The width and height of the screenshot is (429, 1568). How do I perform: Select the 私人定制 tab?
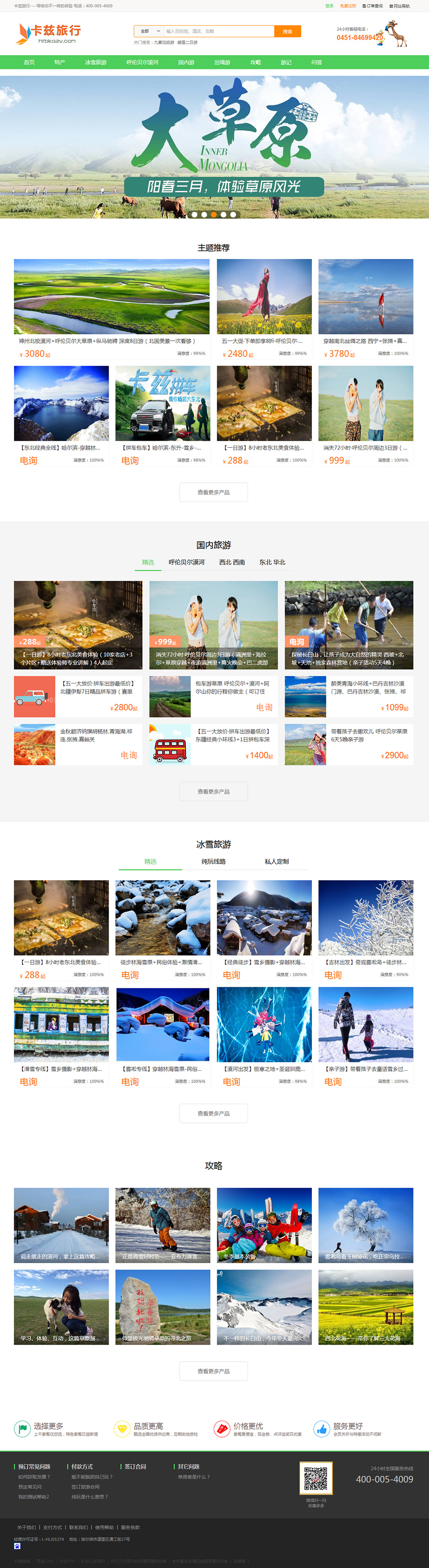[x=277, y=861]
